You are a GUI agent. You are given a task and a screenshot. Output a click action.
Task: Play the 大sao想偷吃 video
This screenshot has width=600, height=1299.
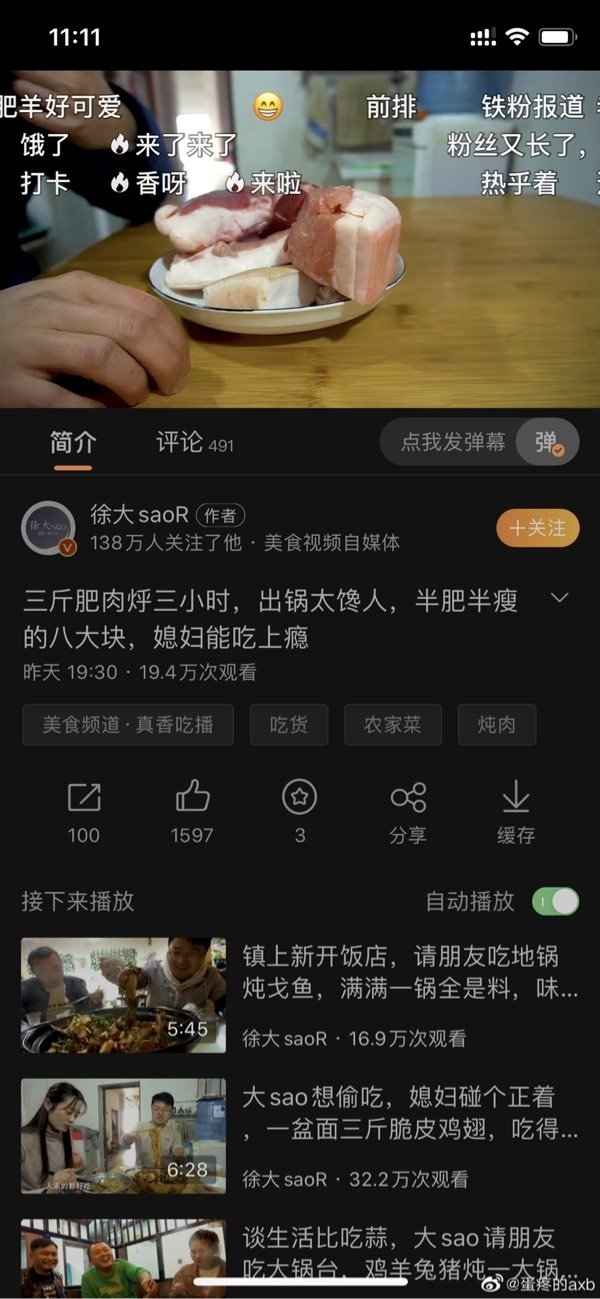[x=300, y=1136]
